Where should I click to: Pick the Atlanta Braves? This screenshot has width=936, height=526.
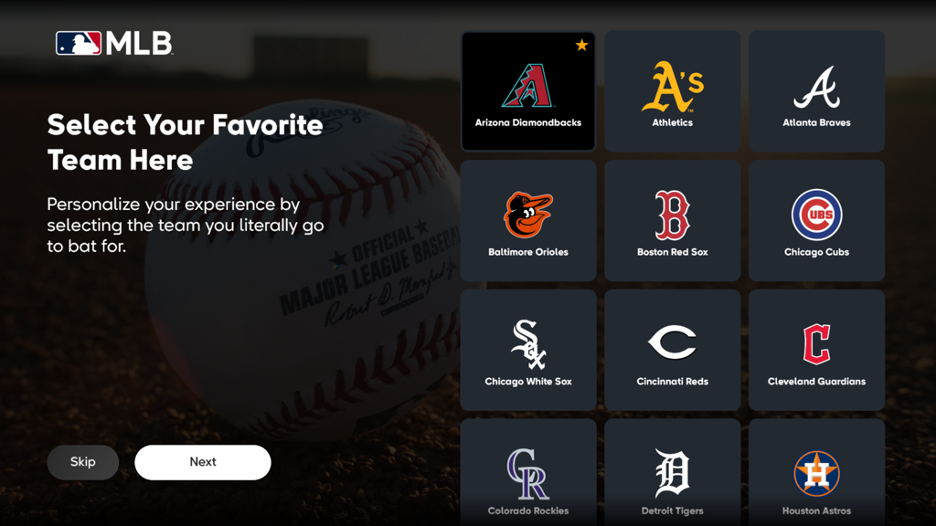click(x=816, y=92)
